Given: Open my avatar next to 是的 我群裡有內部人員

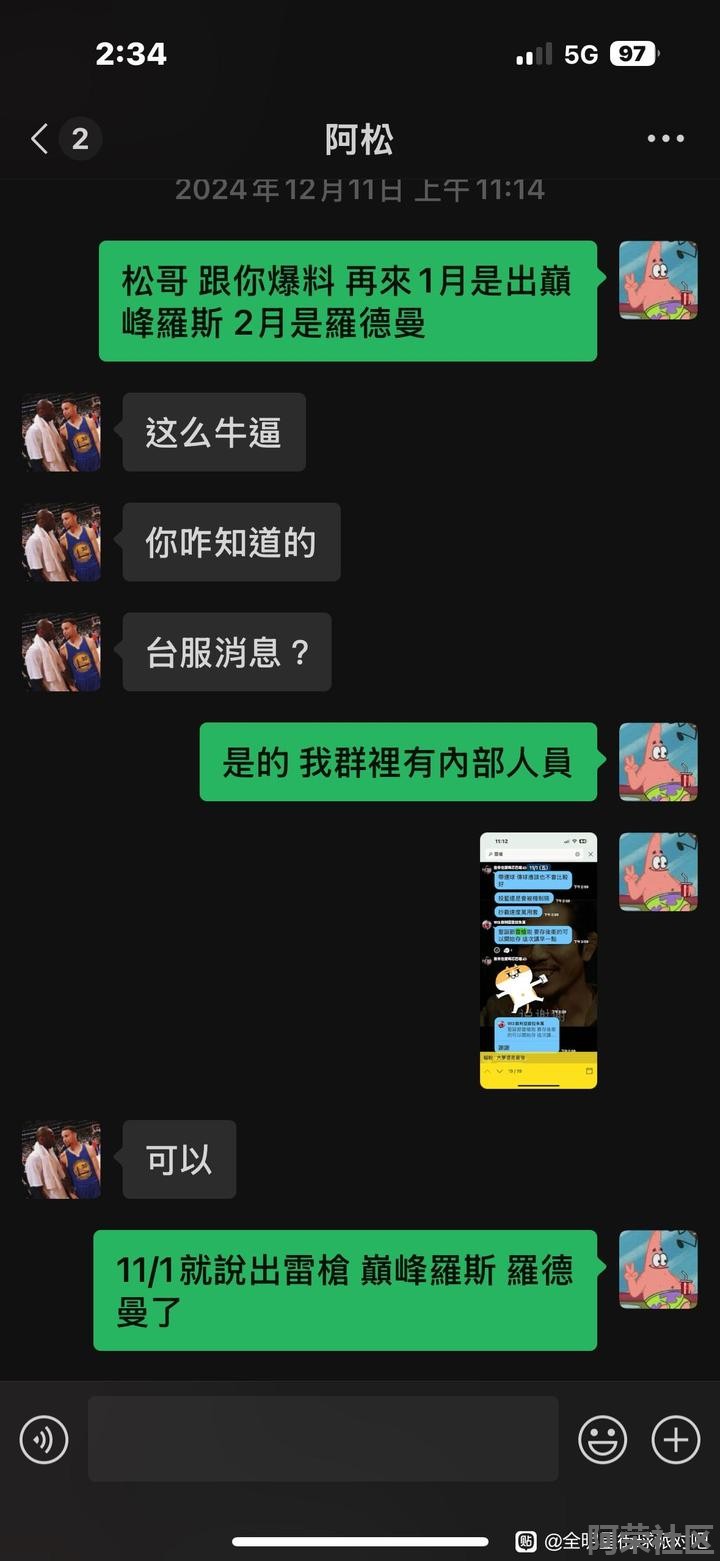Looking at the screenshot, I should 658,762.
